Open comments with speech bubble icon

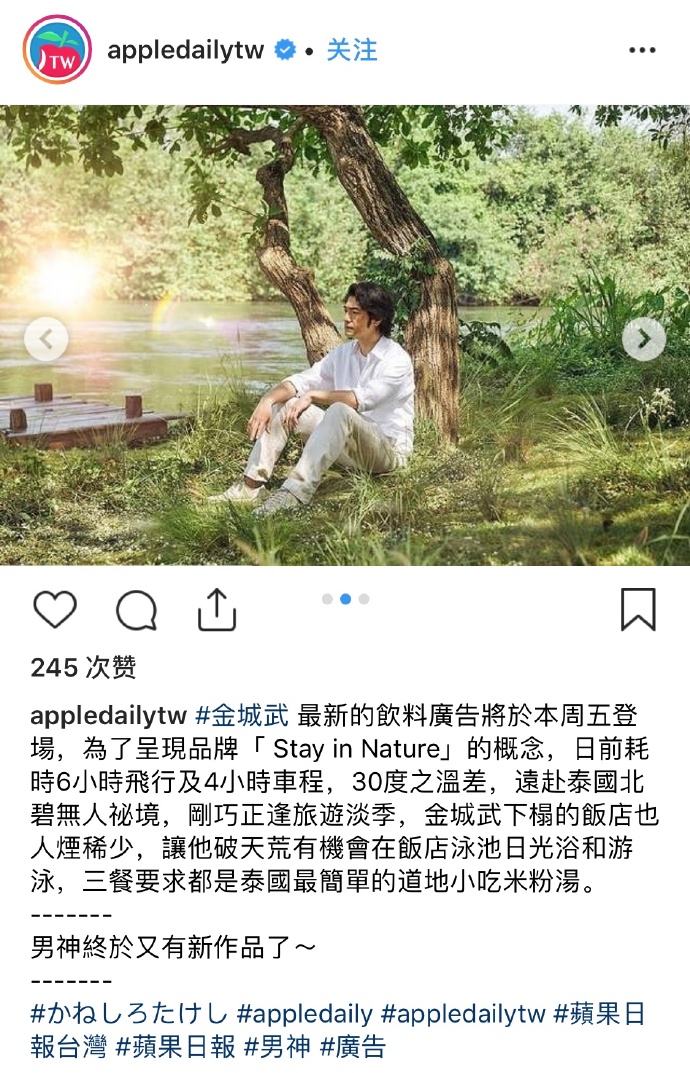(x=136, y=609)
